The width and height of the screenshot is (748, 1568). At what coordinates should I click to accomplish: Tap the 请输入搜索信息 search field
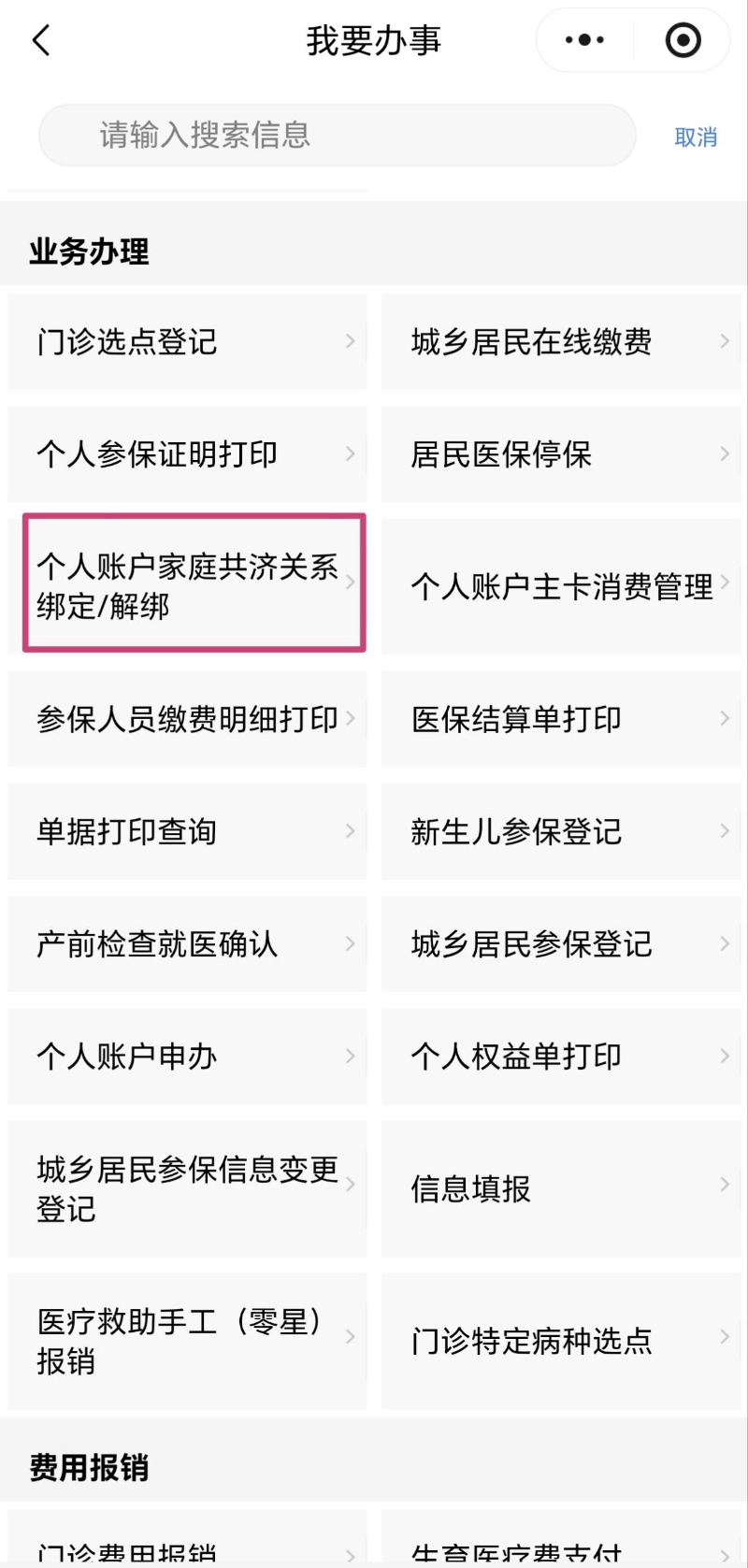tap(337, 136)
